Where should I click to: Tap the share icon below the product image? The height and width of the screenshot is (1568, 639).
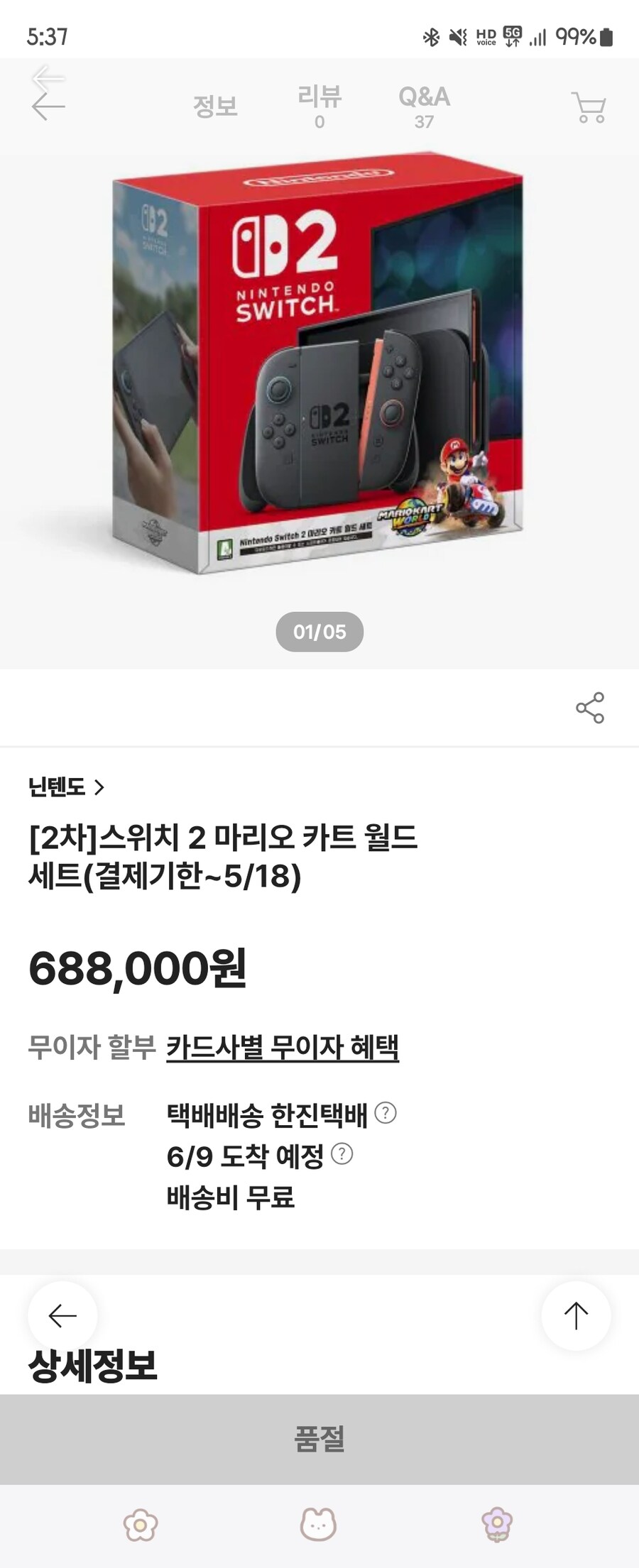(x=590, y=706)
